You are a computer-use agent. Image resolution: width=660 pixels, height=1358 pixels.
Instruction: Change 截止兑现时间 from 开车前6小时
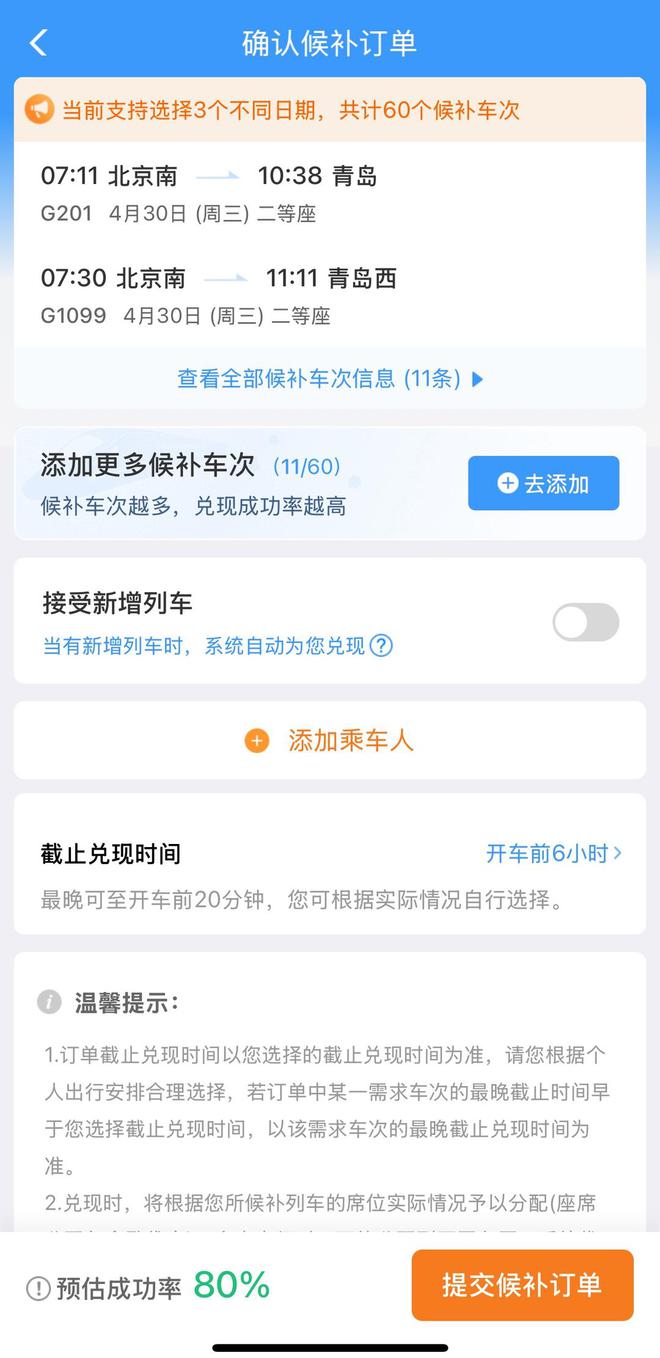click(553, 854)
